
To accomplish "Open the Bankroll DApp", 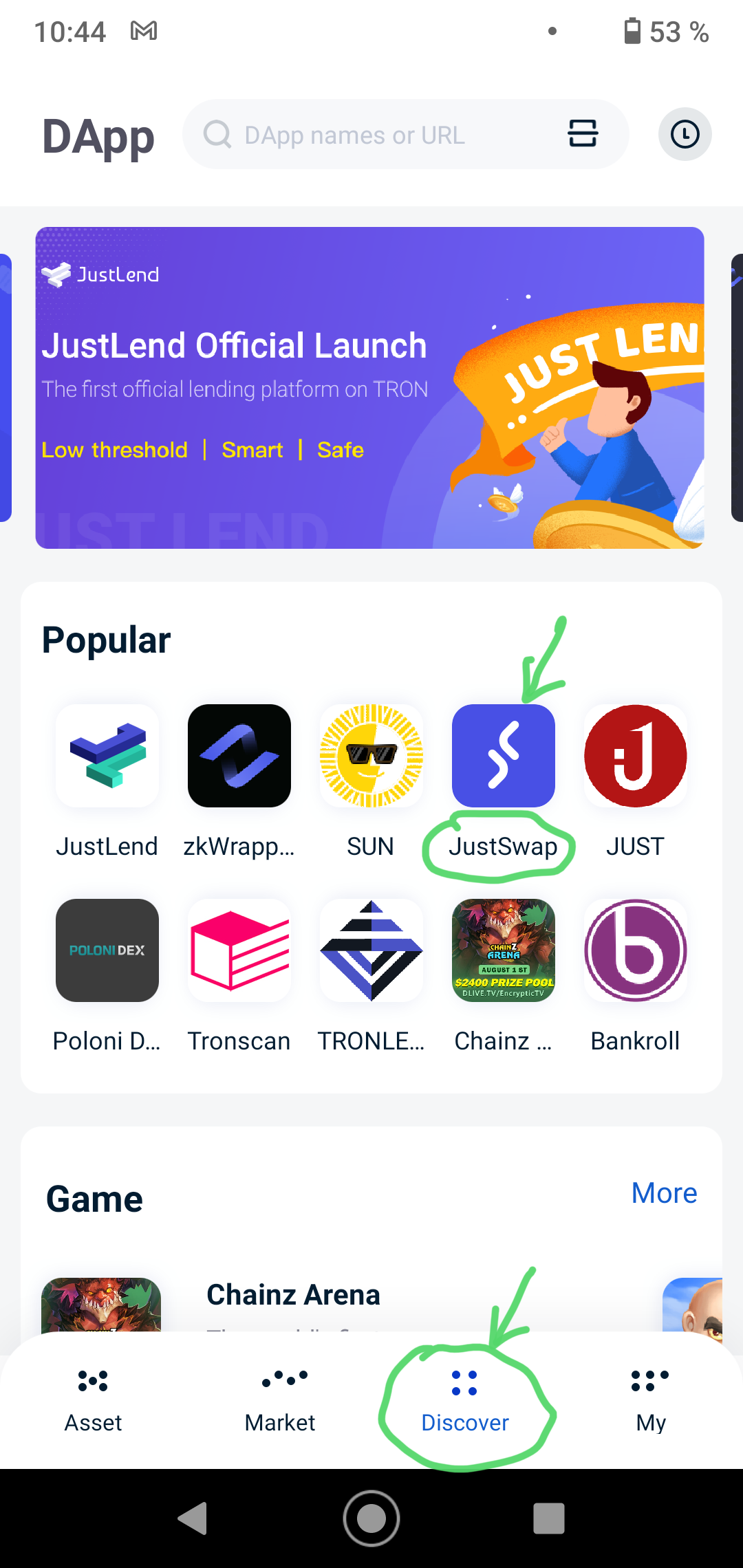I will tap(636, 950).
